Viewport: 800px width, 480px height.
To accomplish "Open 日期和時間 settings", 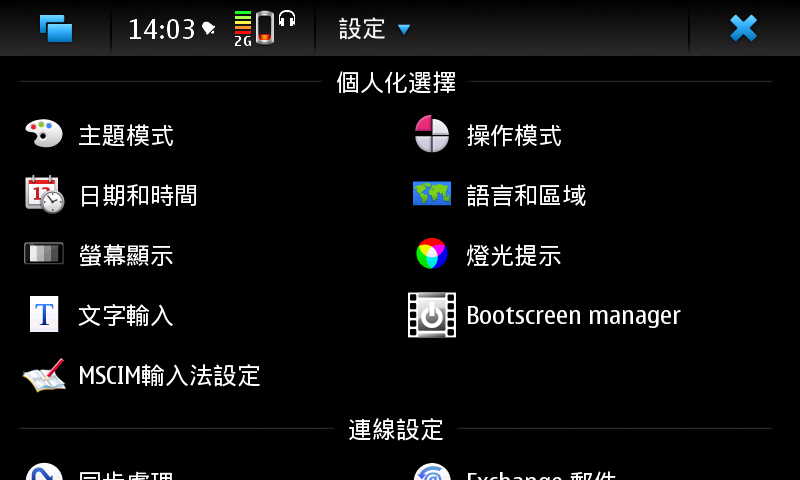I will point(137,196).
